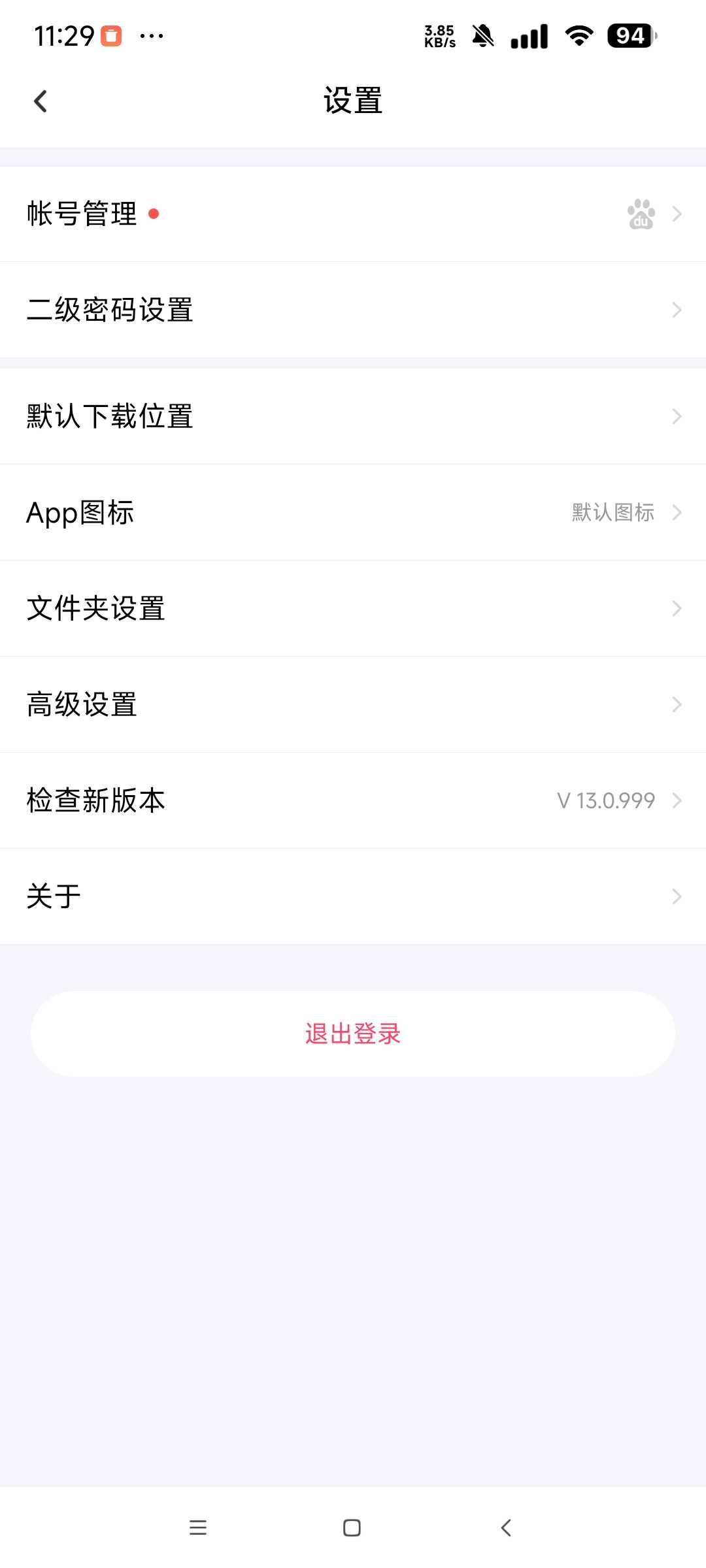
Task: Open 默认下载位置 setting
Action: coord(353,416)
